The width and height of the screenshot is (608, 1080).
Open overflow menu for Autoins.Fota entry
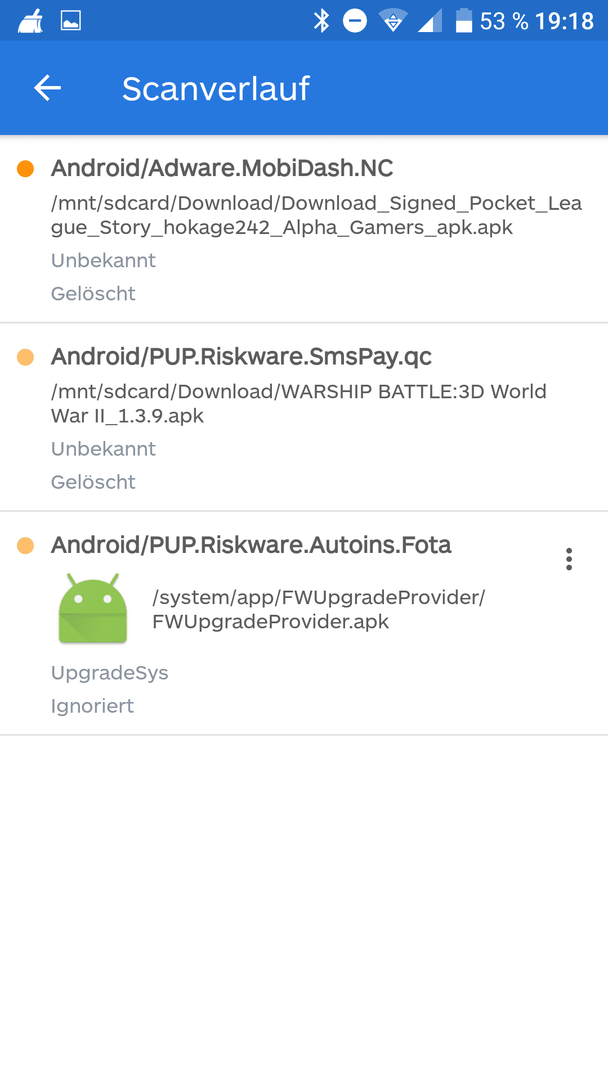coord(569,559)
